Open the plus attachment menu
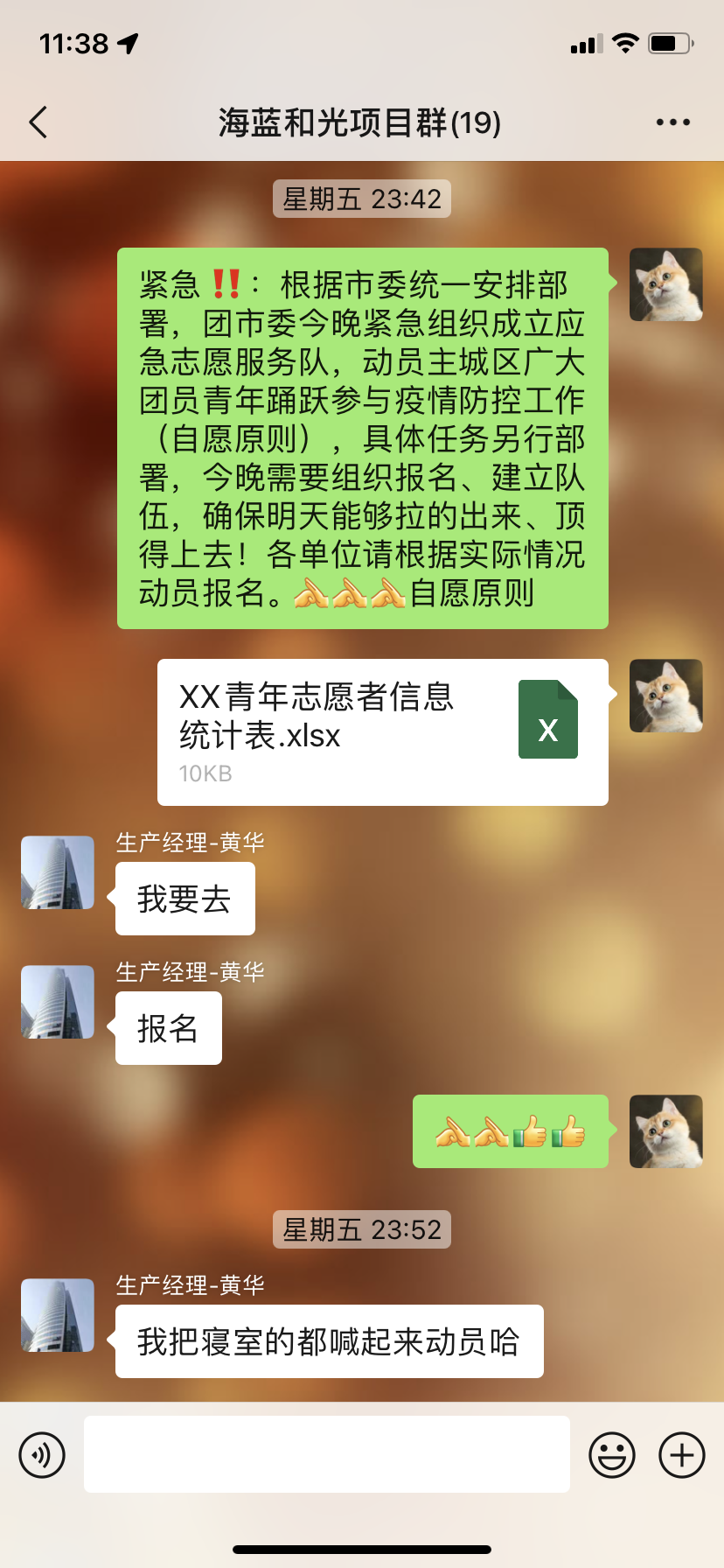This screenshot has width=724, height=1568. pyautogui.click(x=682, y=1455)
